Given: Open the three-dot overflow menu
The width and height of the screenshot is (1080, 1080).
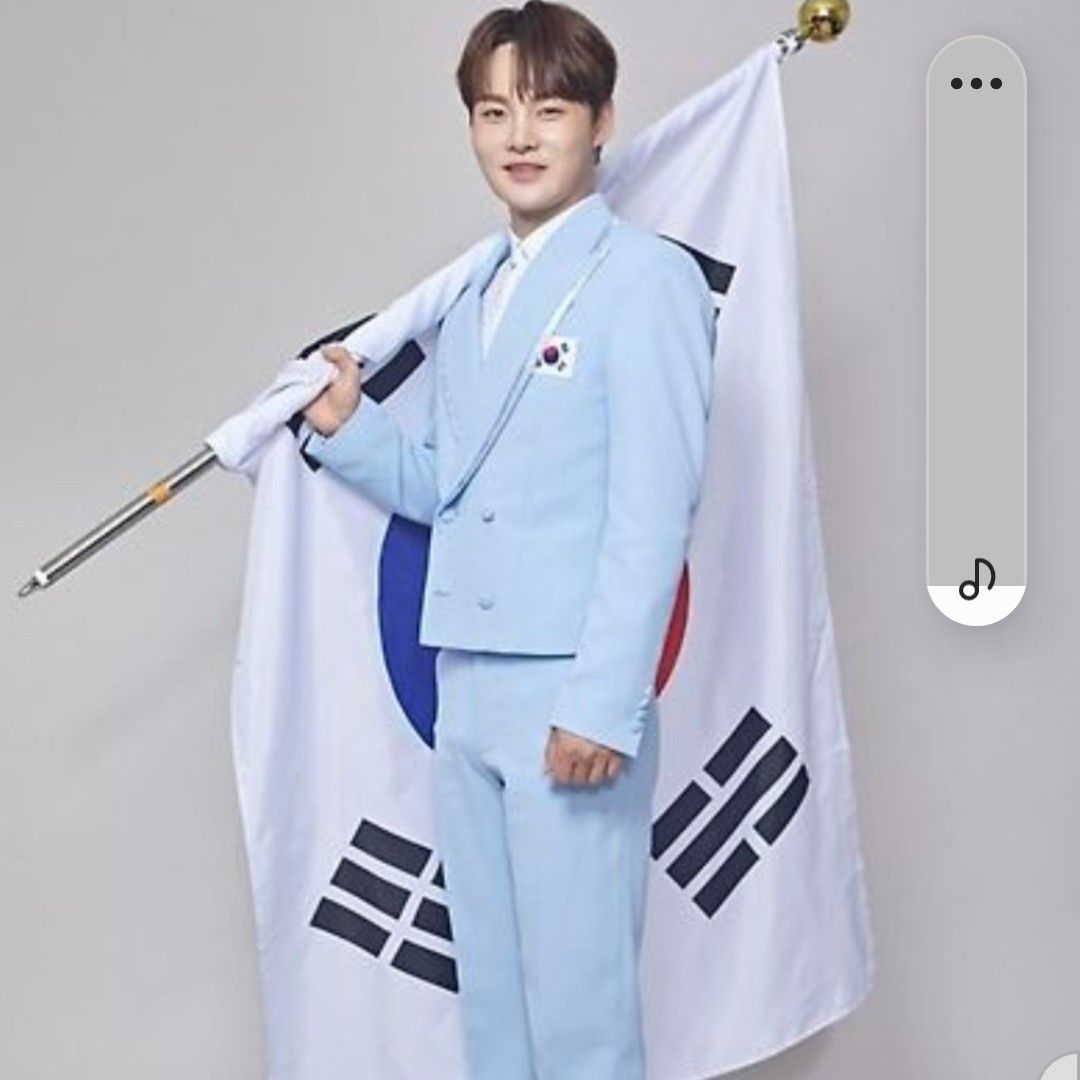Looking at the screenshot, I should coord(976,83).
